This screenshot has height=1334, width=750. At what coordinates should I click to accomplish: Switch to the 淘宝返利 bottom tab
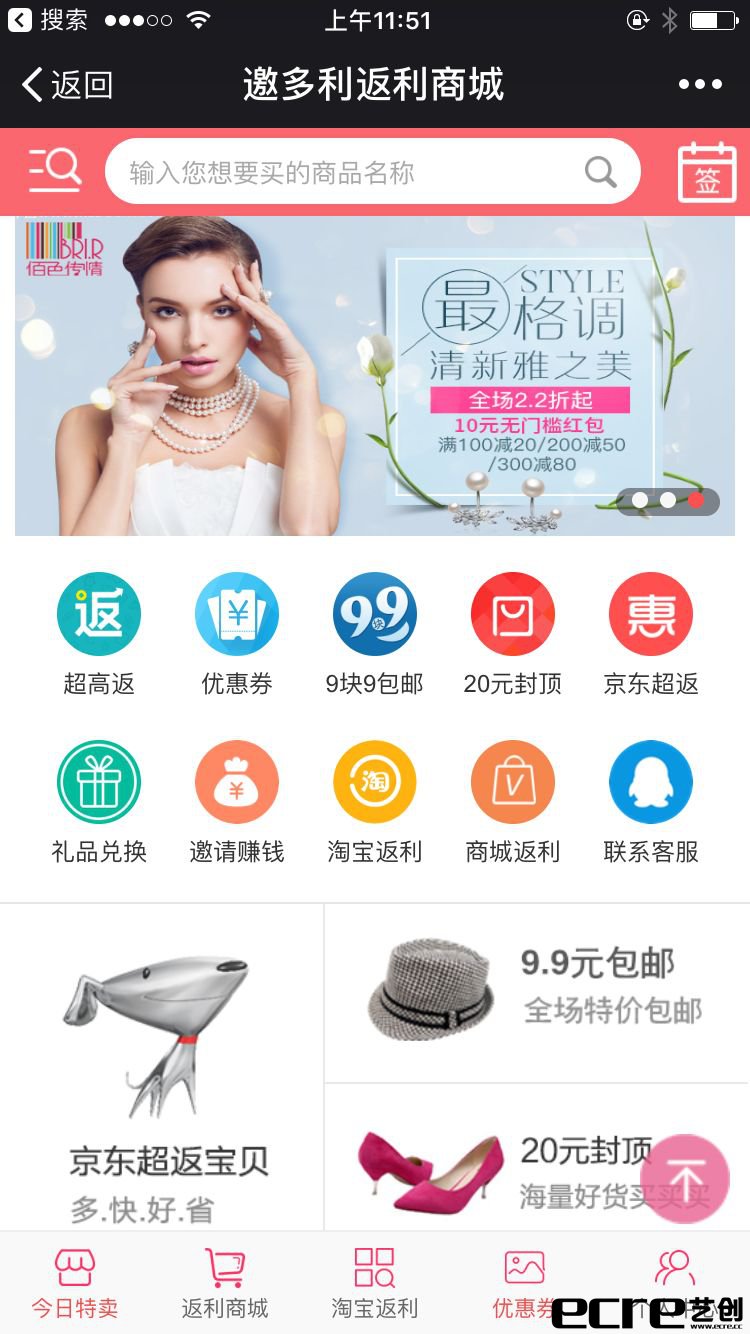[375, 1283]
